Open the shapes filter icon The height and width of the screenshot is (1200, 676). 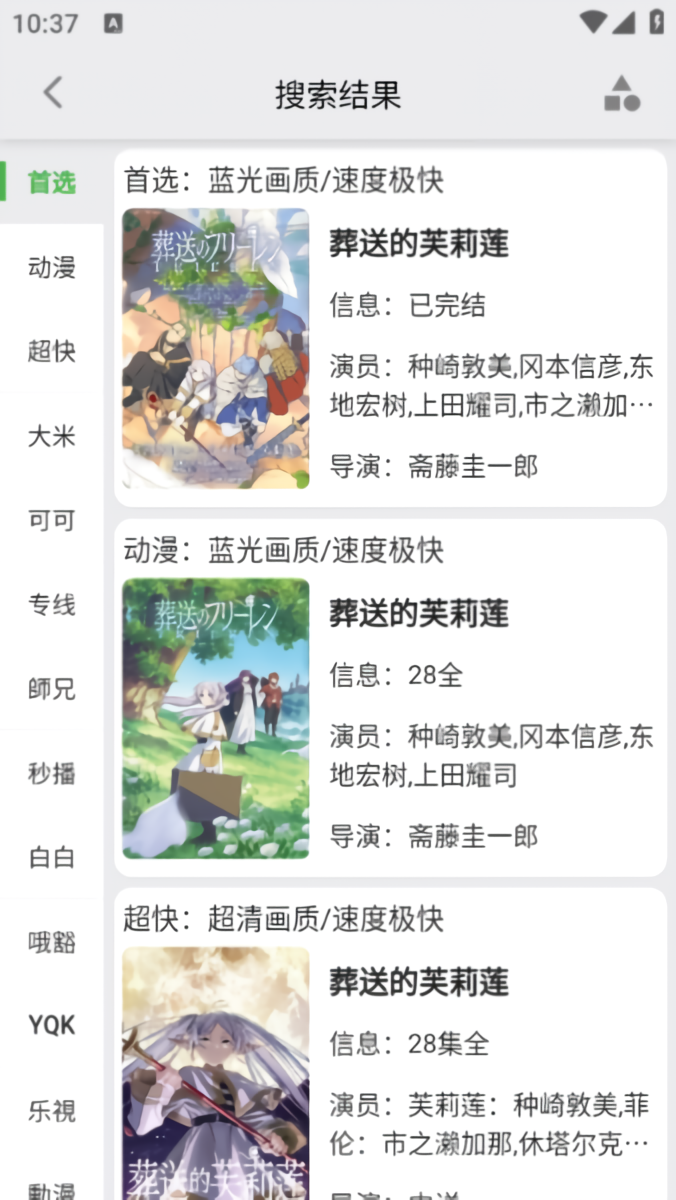(621, 94)
